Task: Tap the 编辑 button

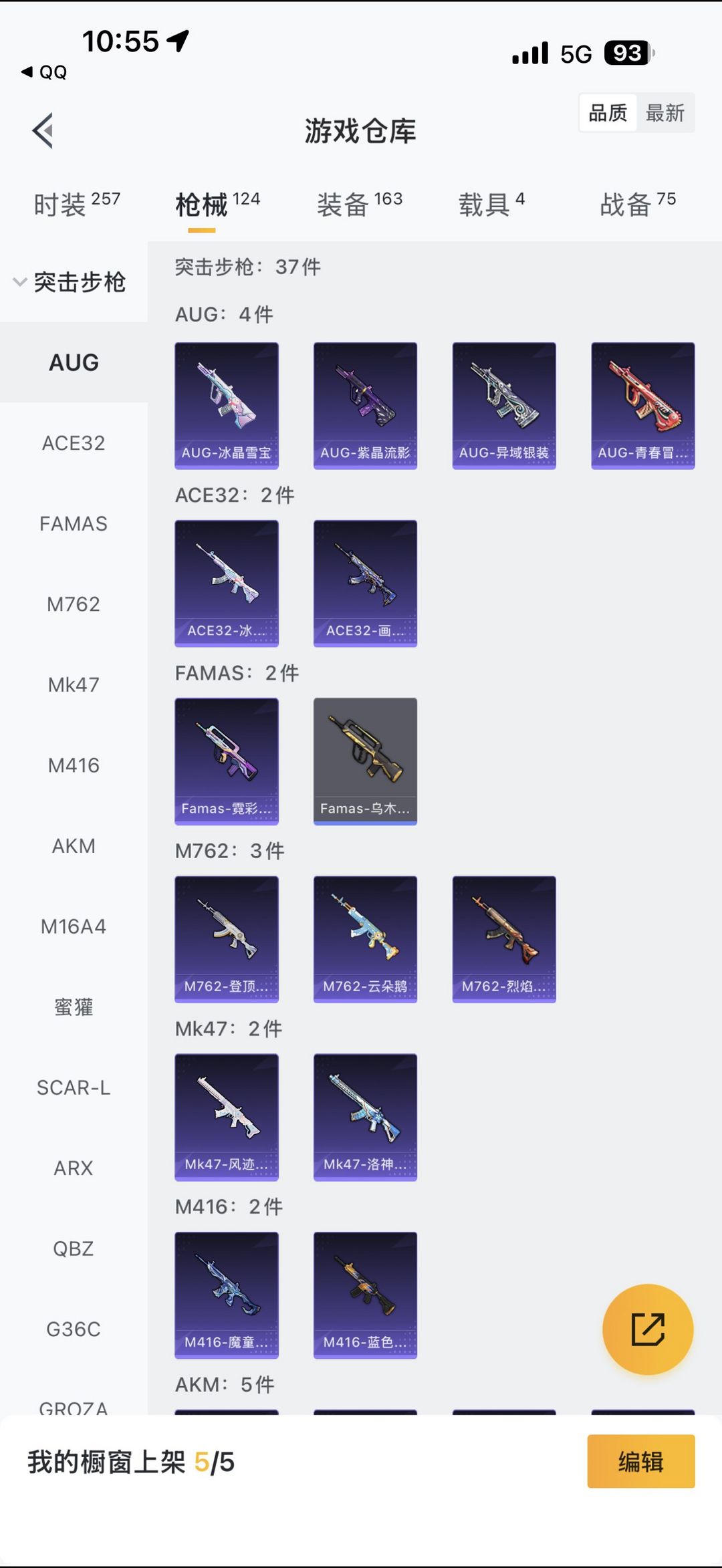Action: (x=640, y=1462)
